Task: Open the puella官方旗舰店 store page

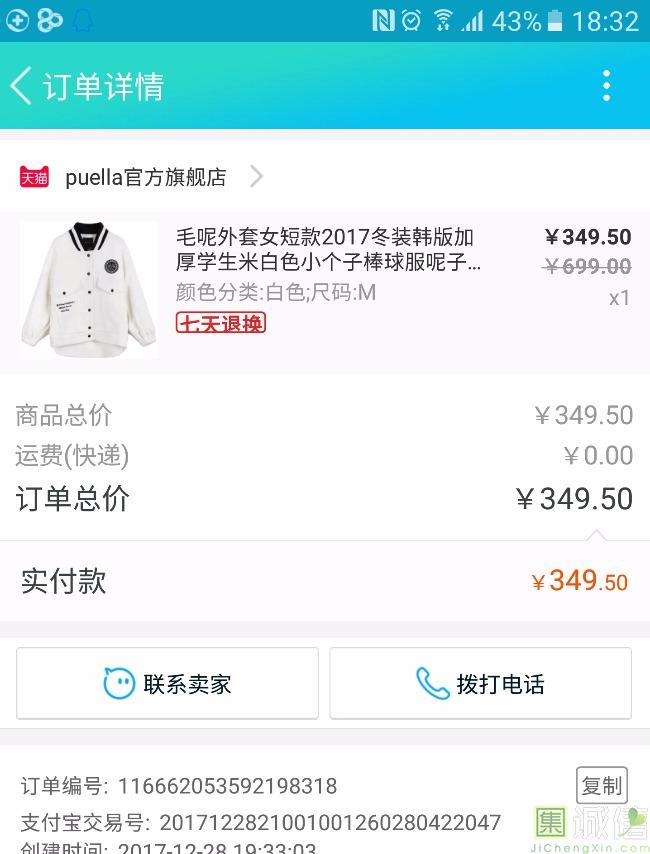Action: click(x=146, y=178)
